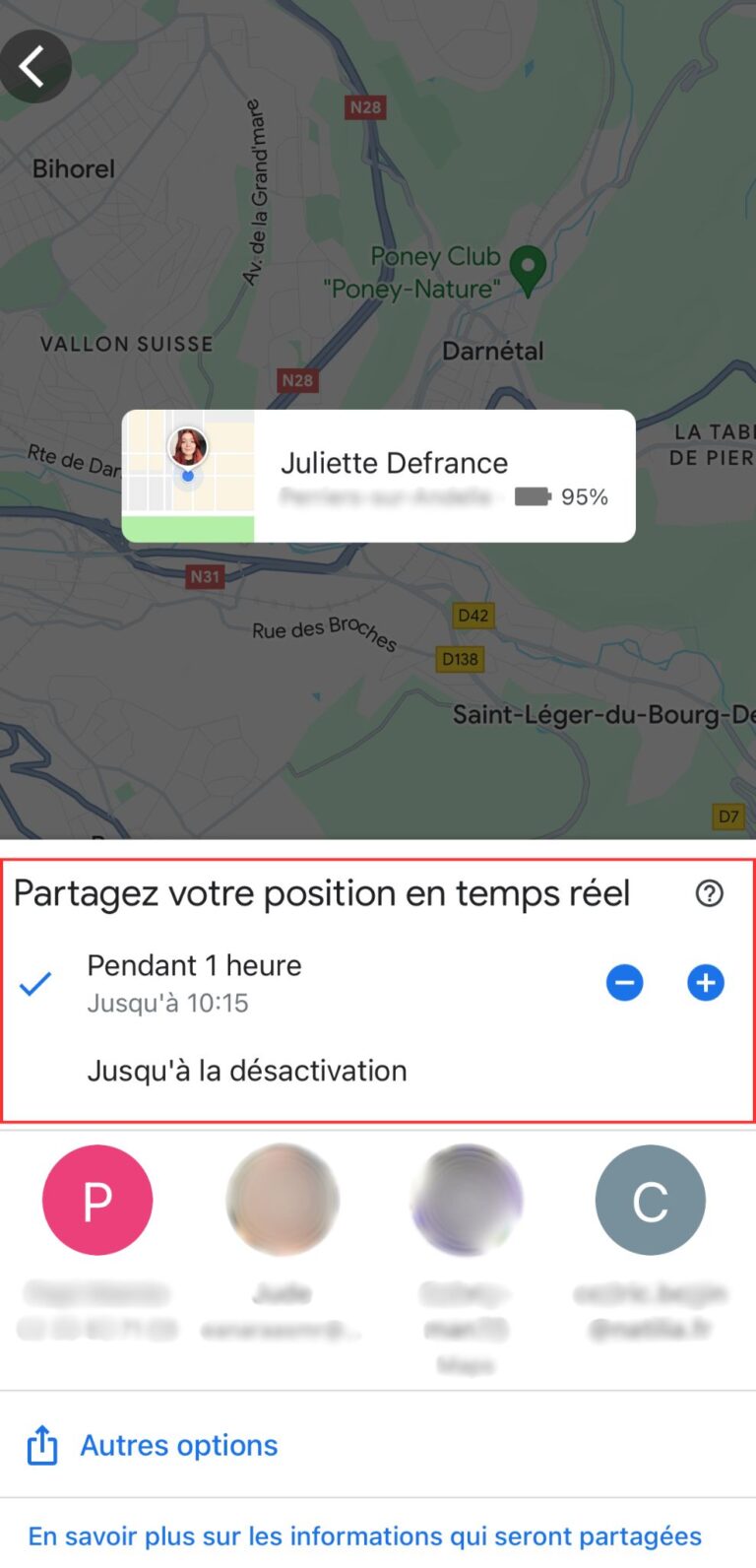The height and width of the screenshot is (1568, 756).
Task: Confirm the blue checkmark on 1 hour sharing
Action: coord(35,982)
